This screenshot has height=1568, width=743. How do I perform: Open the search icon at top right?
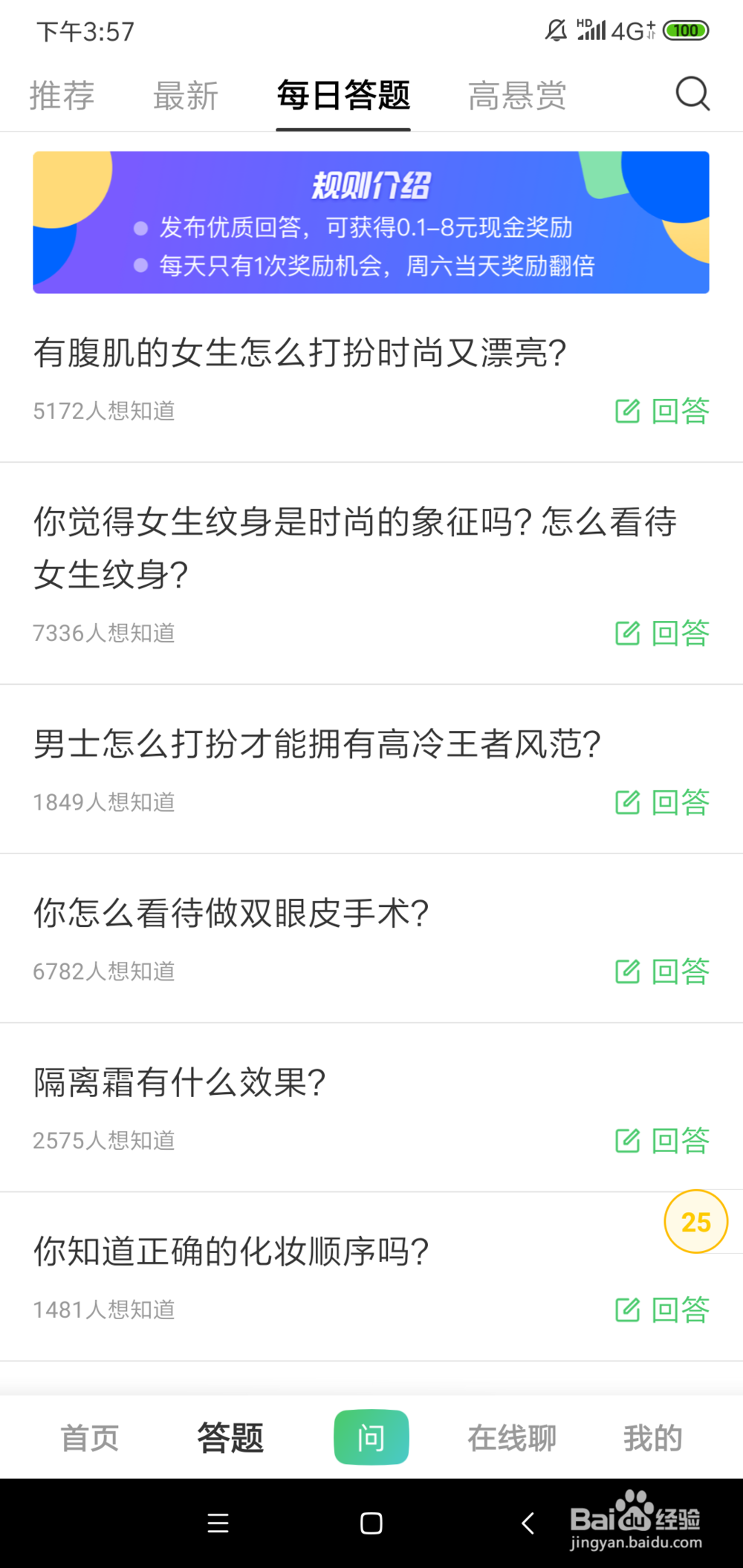(692, 94)
